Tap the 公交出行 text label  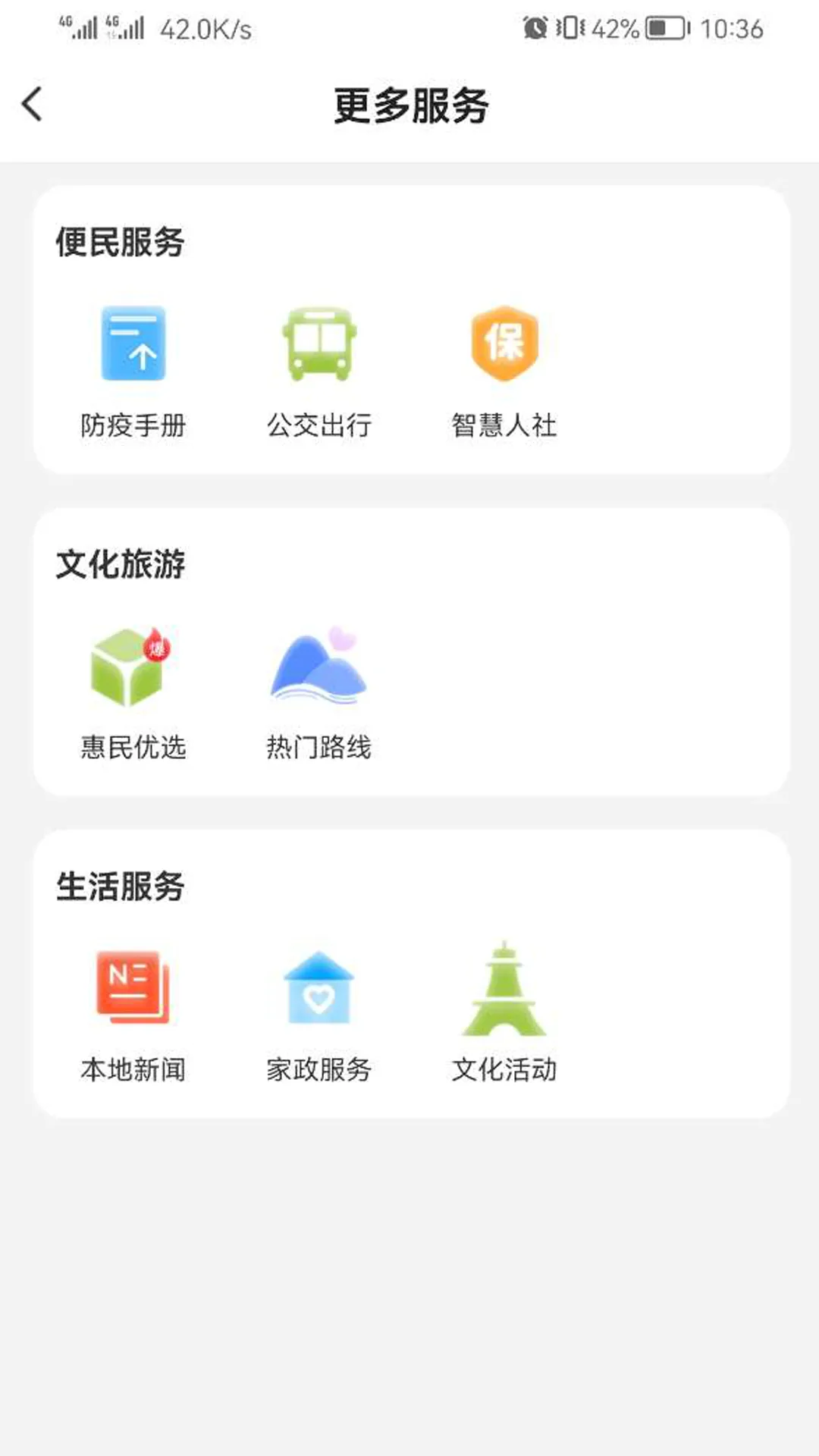coord(318,426)
